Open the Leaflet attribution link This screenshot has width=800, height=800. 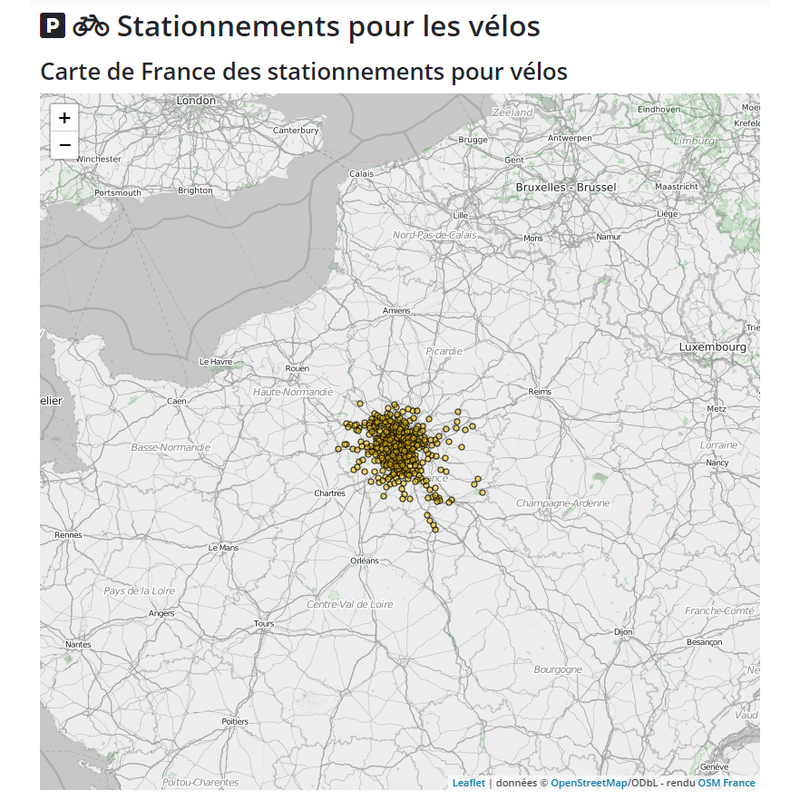point(468,783)
